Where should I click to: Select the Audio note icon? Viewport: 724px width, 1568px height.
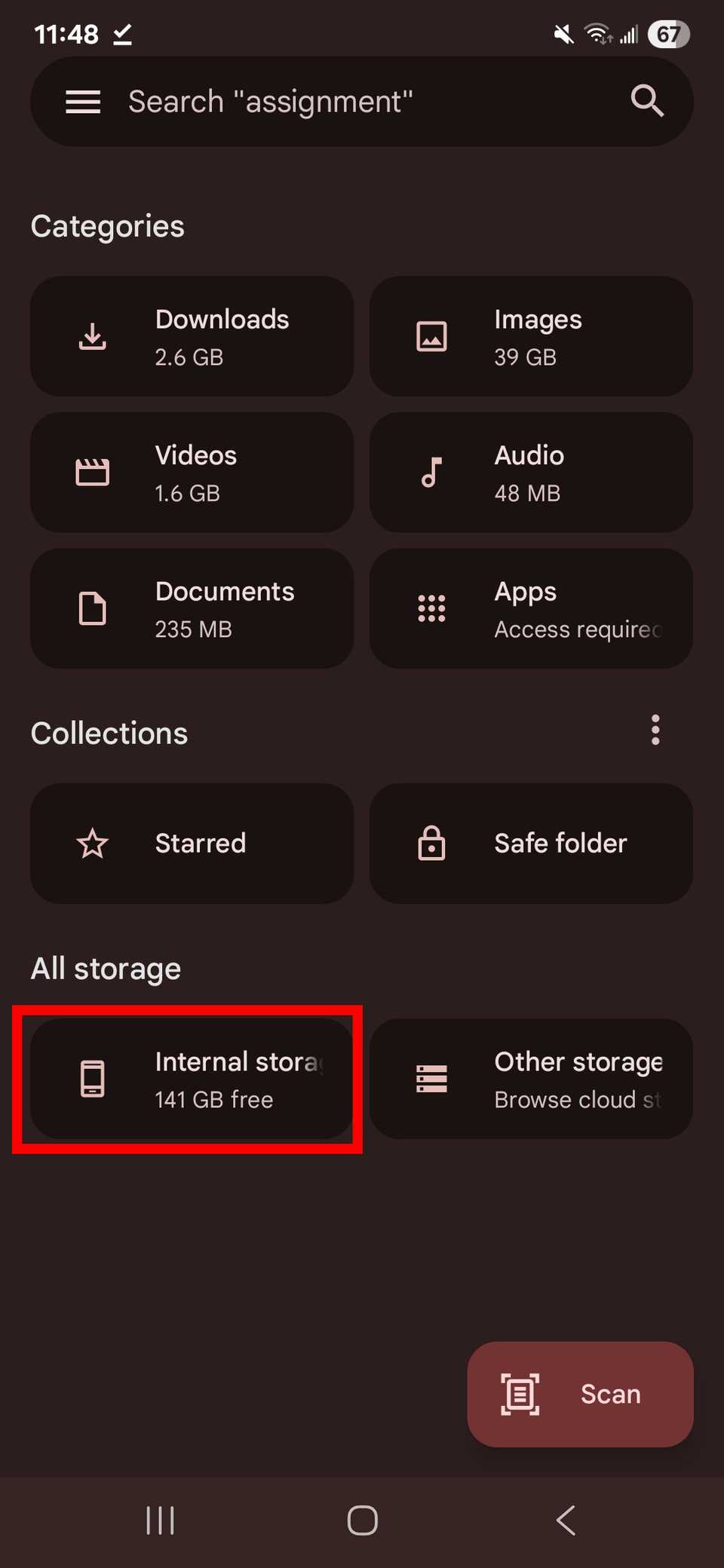coord(431,473)
